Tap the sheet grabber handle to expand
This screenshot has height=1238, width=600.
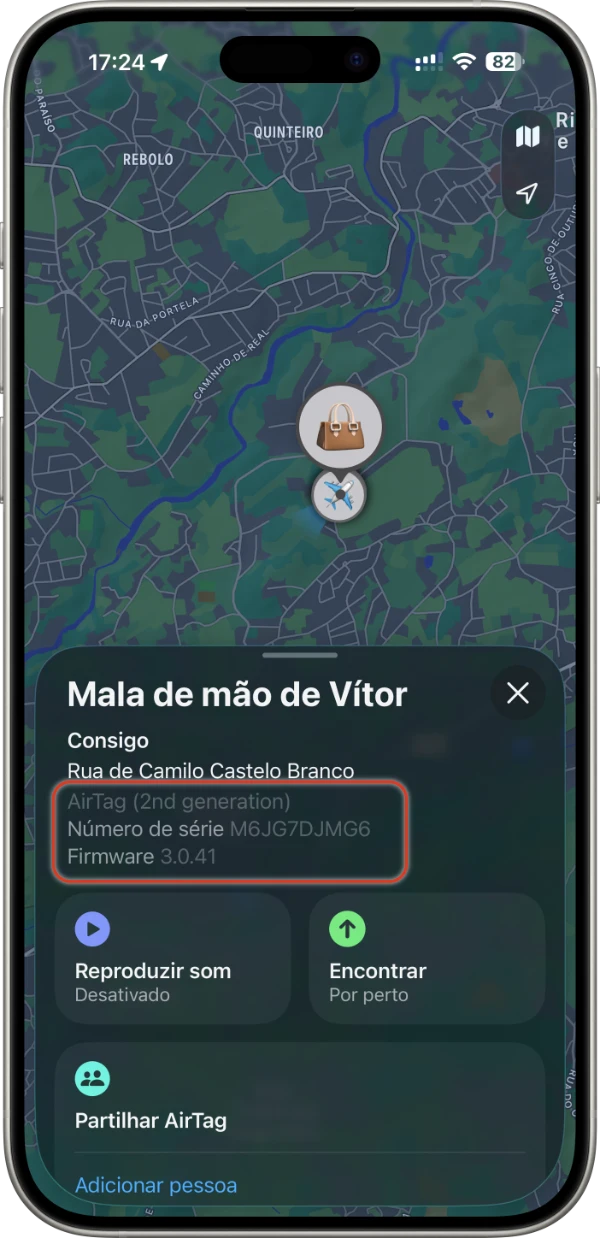click(x=300, y=656)
